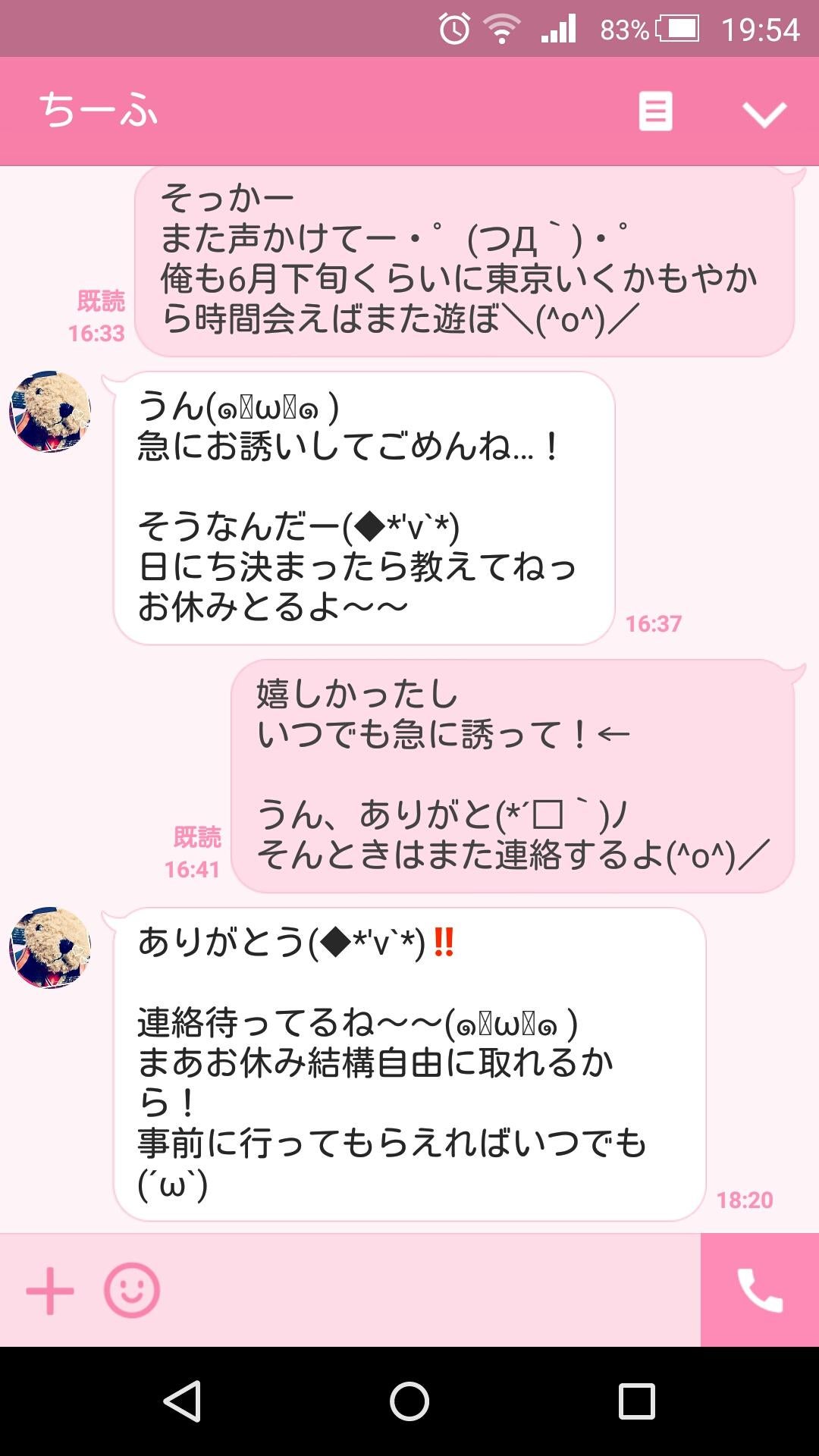This screenshot has height=1456, width=819.
Task: Open options via the header list icon
Action: pos(657,112)
